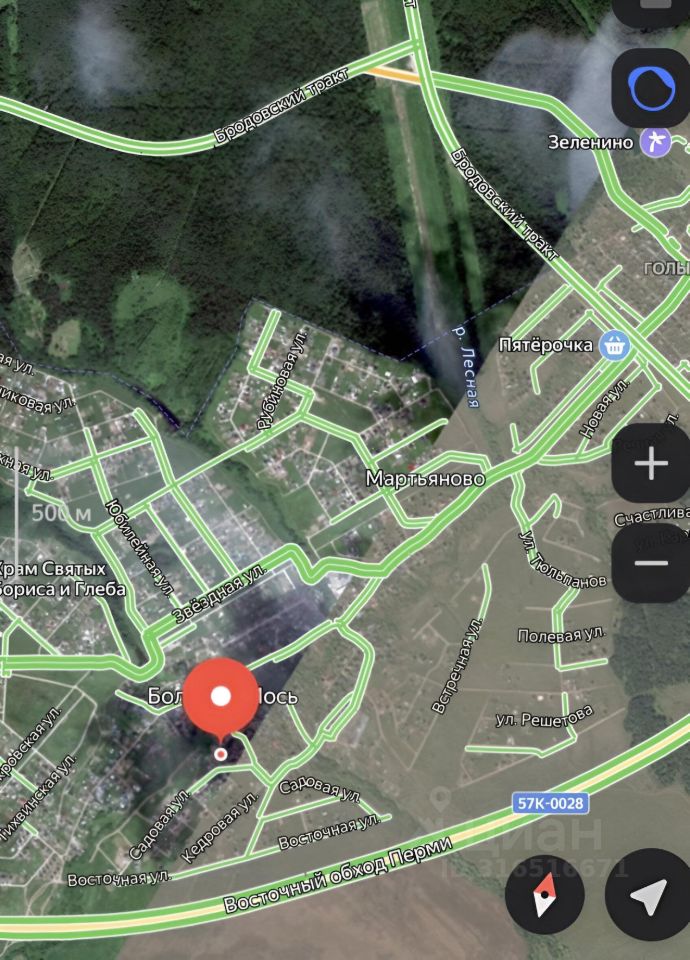Zoom in on the map

tap(651, 464)
